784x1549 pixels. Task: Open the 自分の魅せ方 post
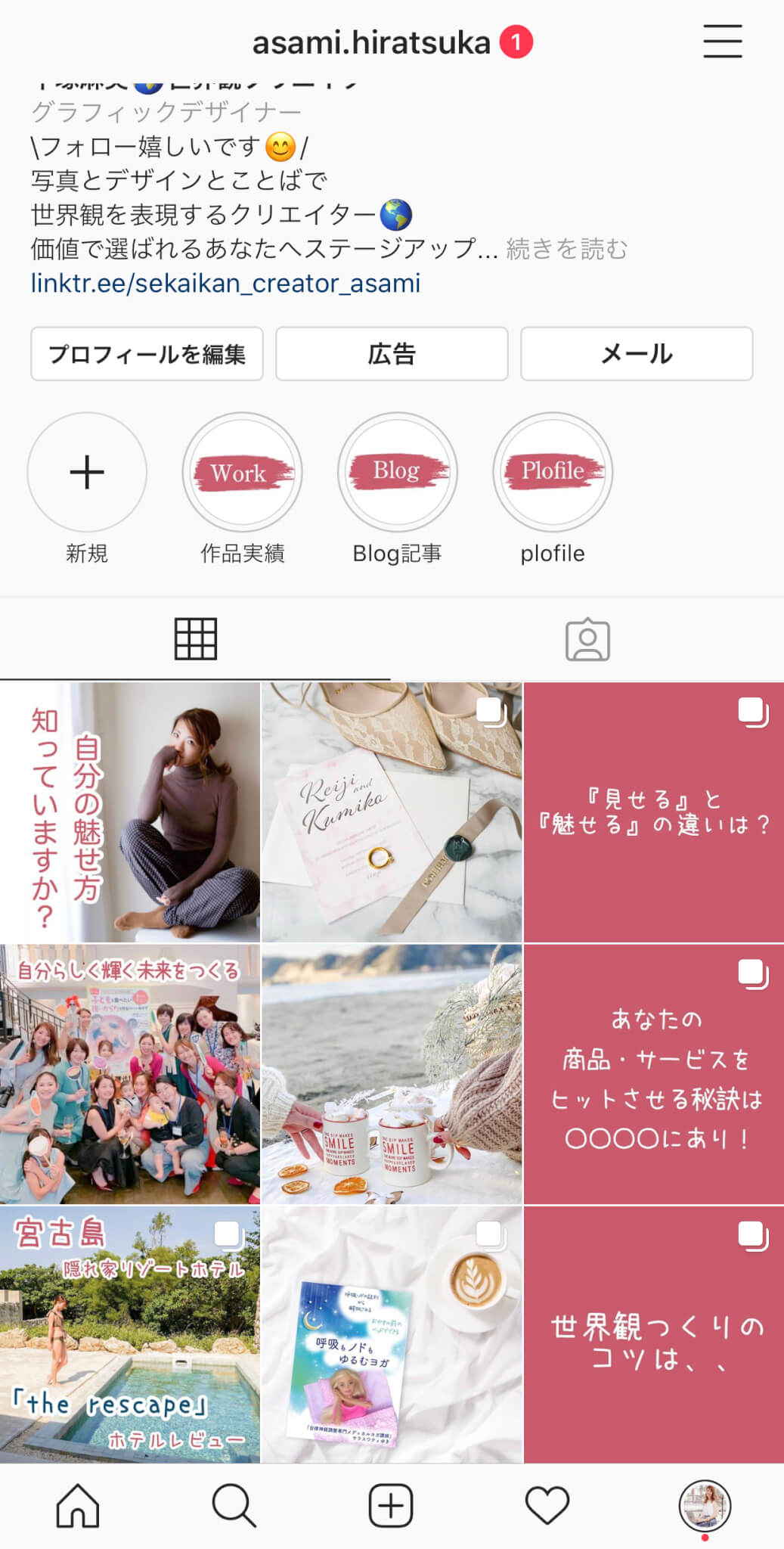pyautogui.click(x=130, y=812)
